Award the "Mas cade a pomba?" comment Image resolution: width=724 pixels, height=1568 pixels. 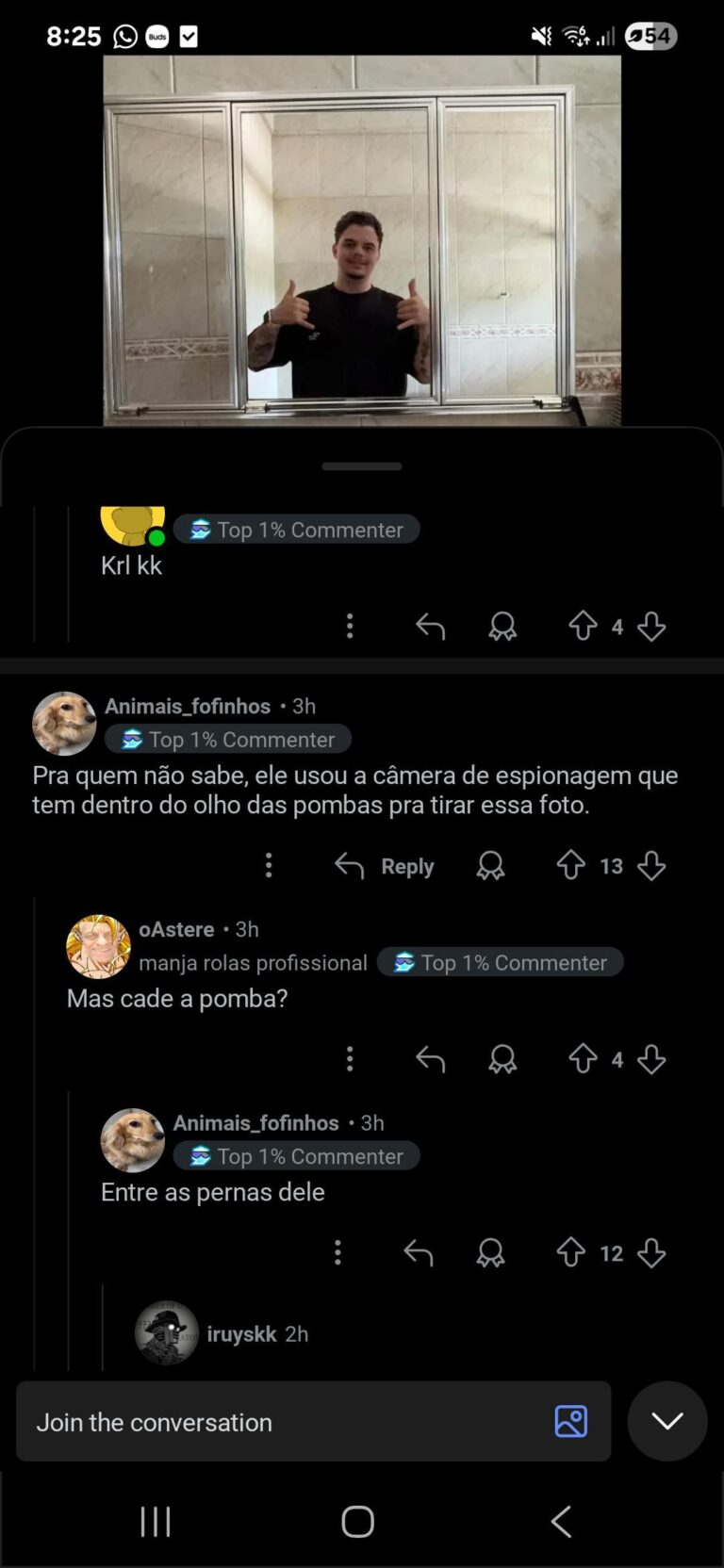502,1059
